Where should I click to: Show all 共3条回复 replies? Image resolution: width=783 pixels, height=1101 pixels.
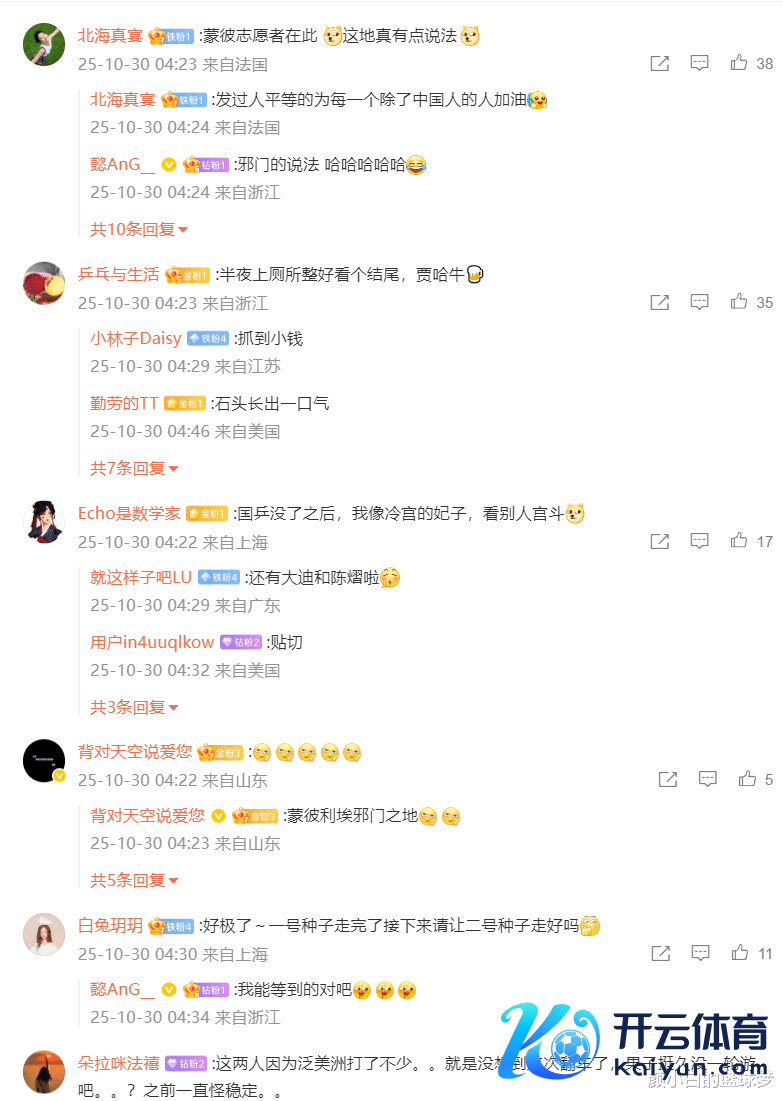134,707
